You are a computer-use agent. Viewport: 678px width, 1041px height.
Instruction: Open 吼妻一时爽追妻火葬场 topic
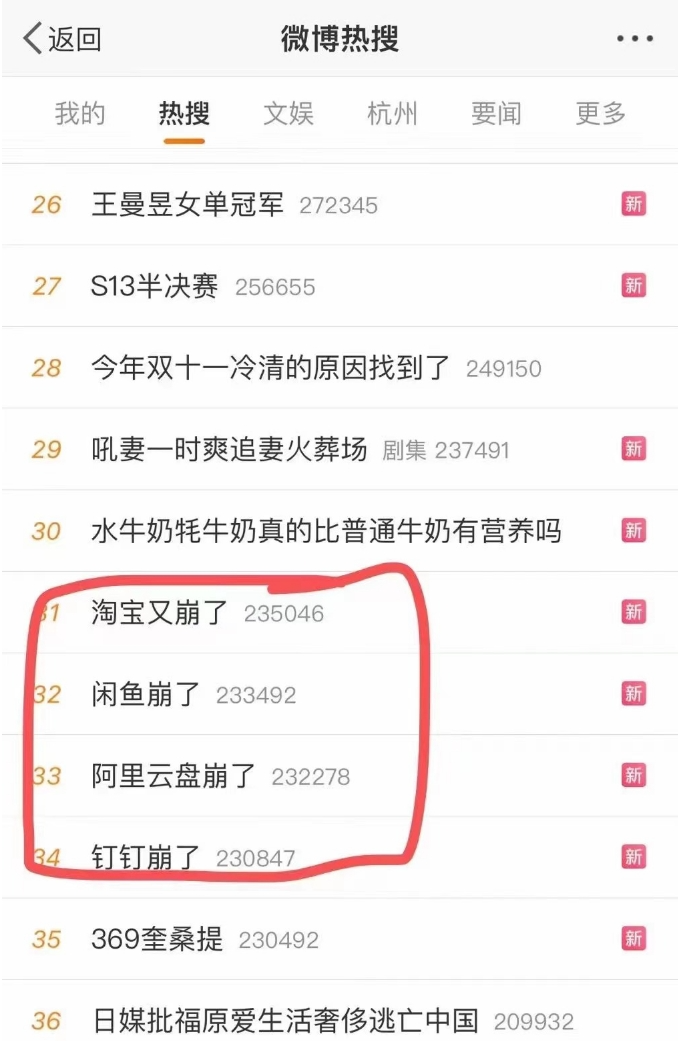click(x=229, y=449)
